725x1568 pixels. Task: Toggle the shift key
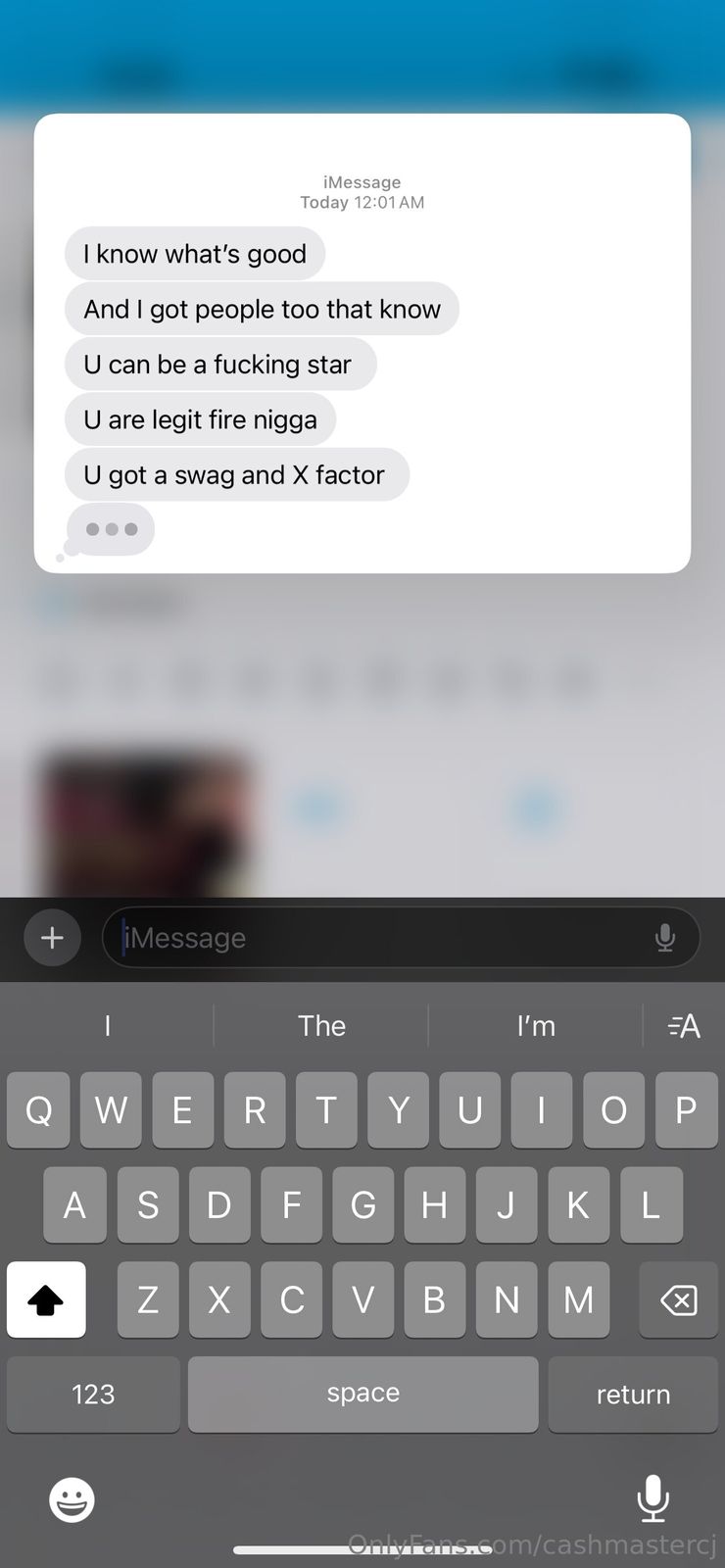pyautogui.click(x=46, y=1299)
